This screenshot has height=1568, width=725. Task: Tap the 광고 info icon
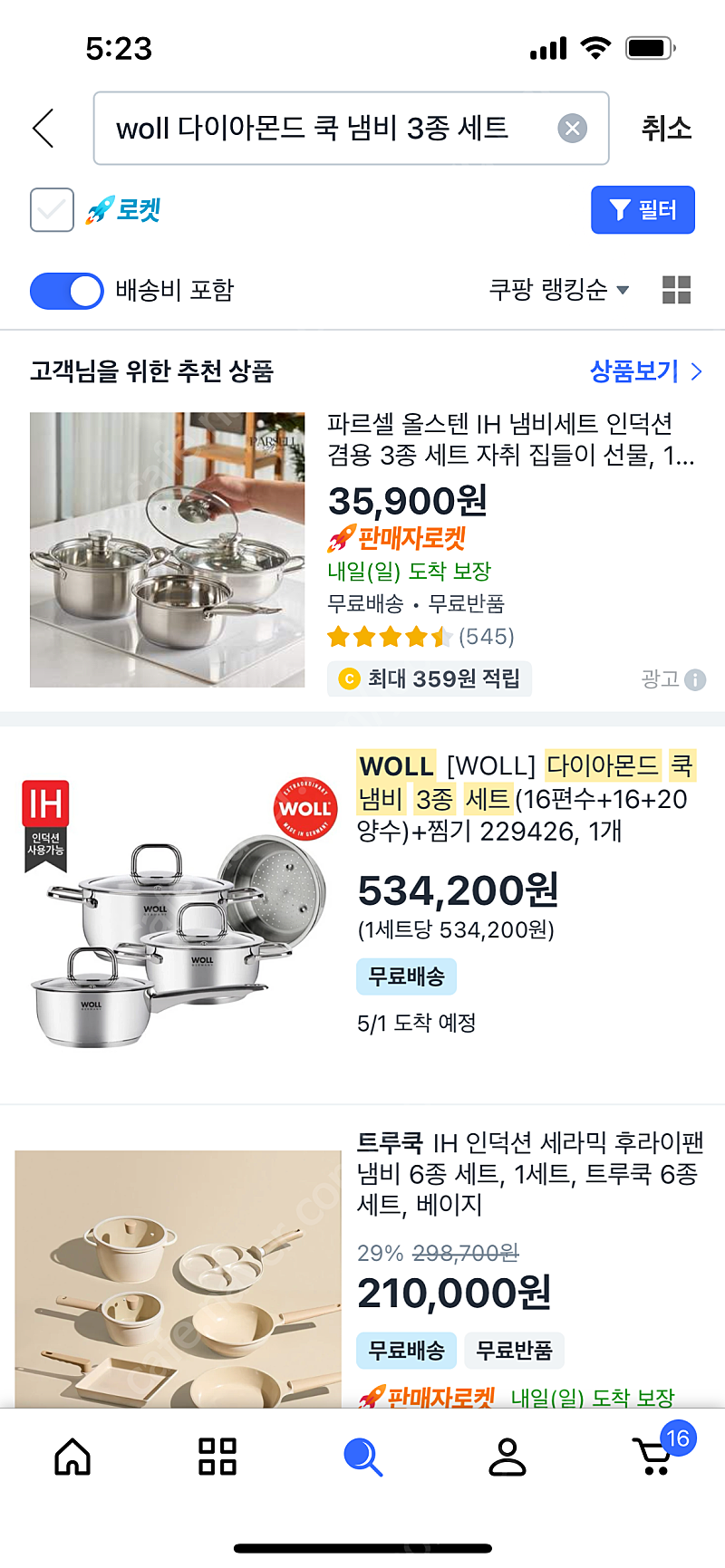tap(695, 679)
